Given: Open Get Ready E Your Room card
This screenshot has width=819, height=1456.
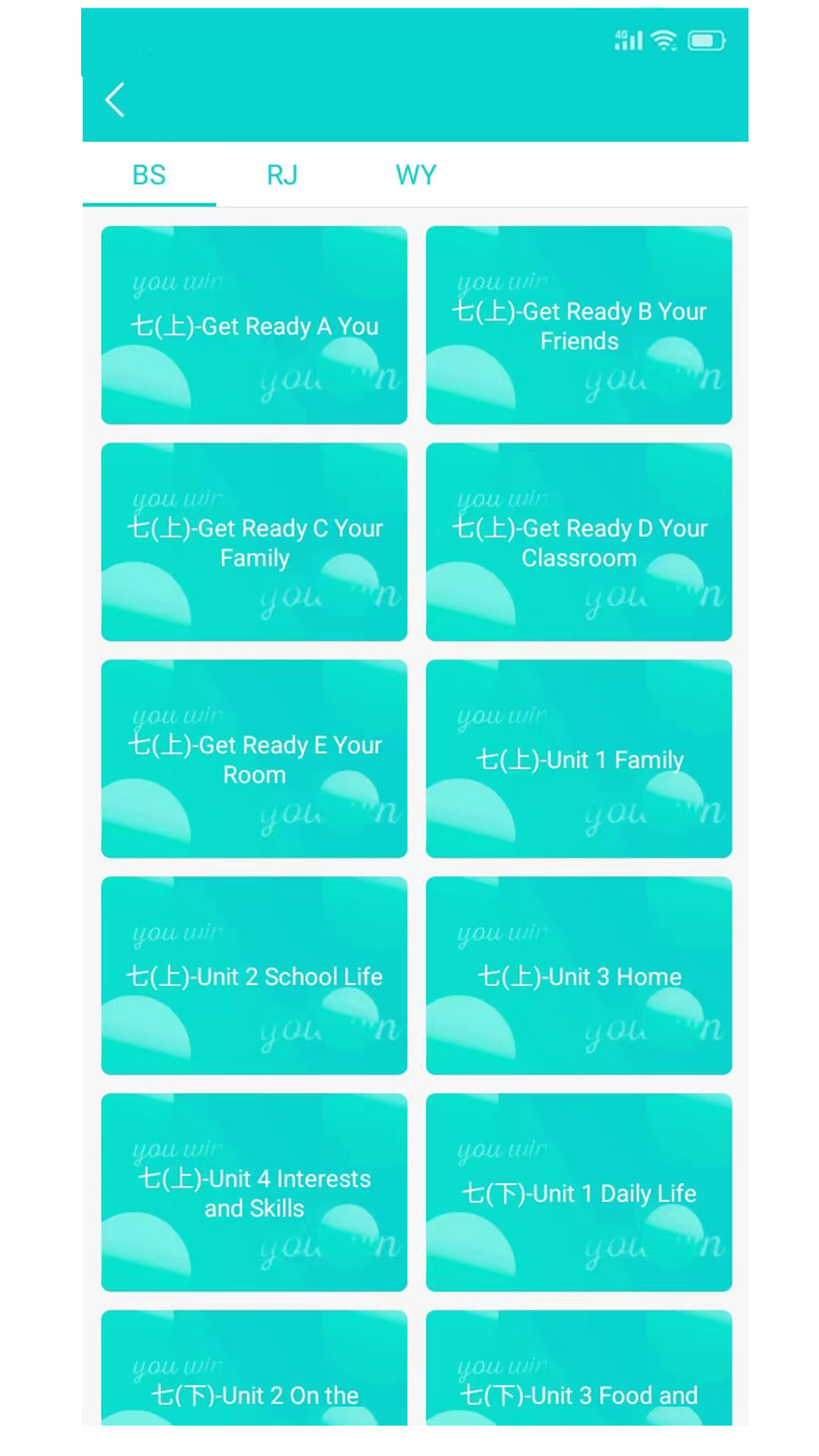Looking at the screenshot, I should 254,759.
